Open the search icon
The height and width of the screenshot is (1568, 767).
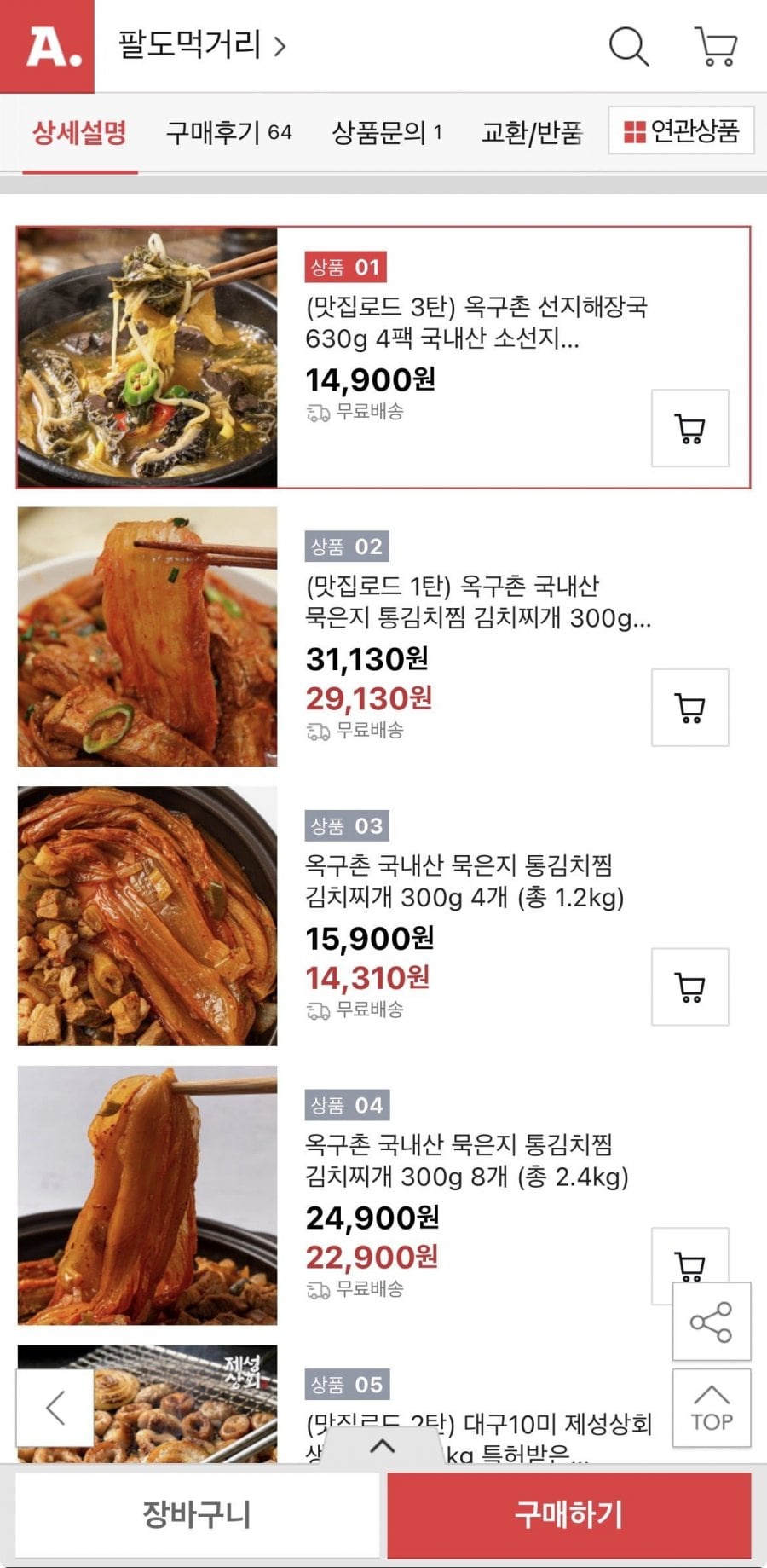(x=628, y=46)
